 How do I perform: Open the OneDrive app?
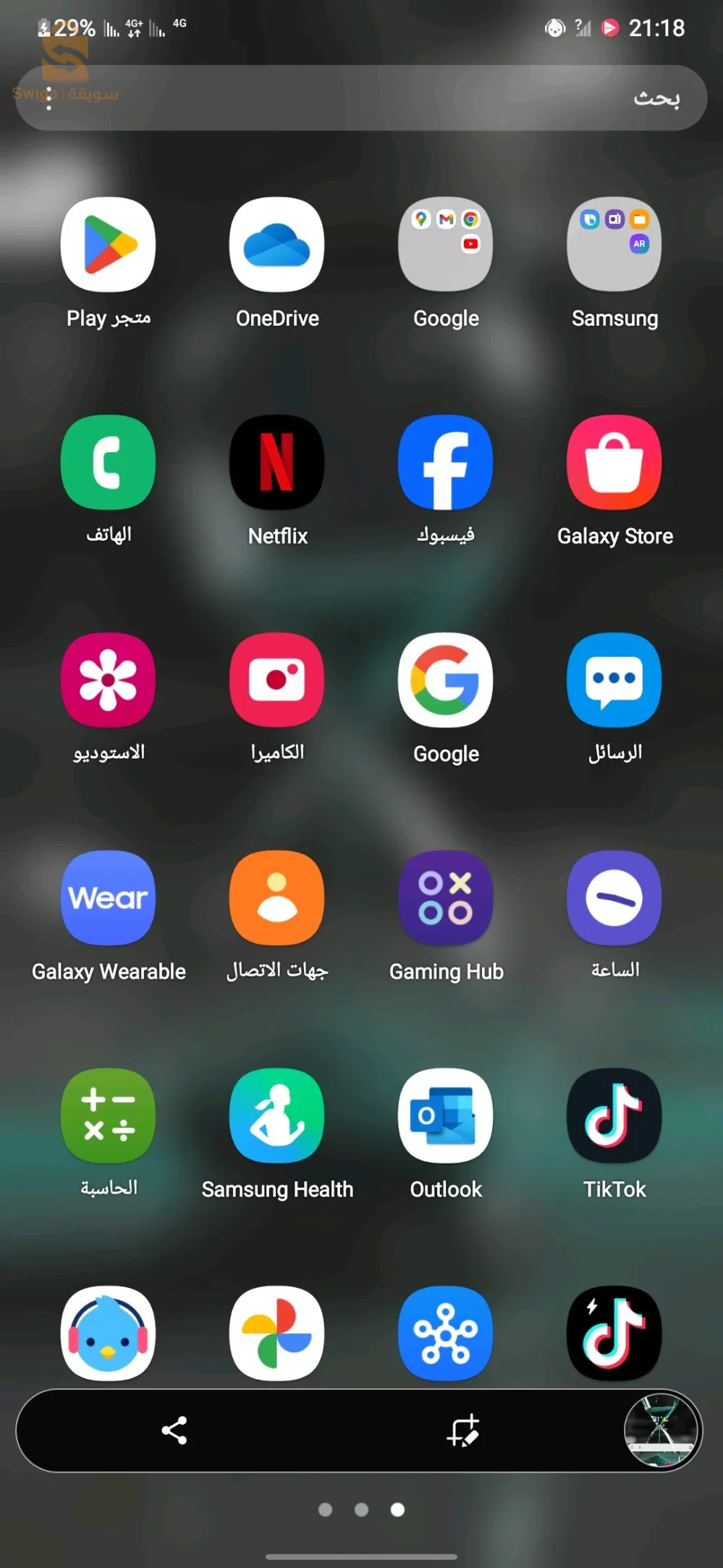277,245
